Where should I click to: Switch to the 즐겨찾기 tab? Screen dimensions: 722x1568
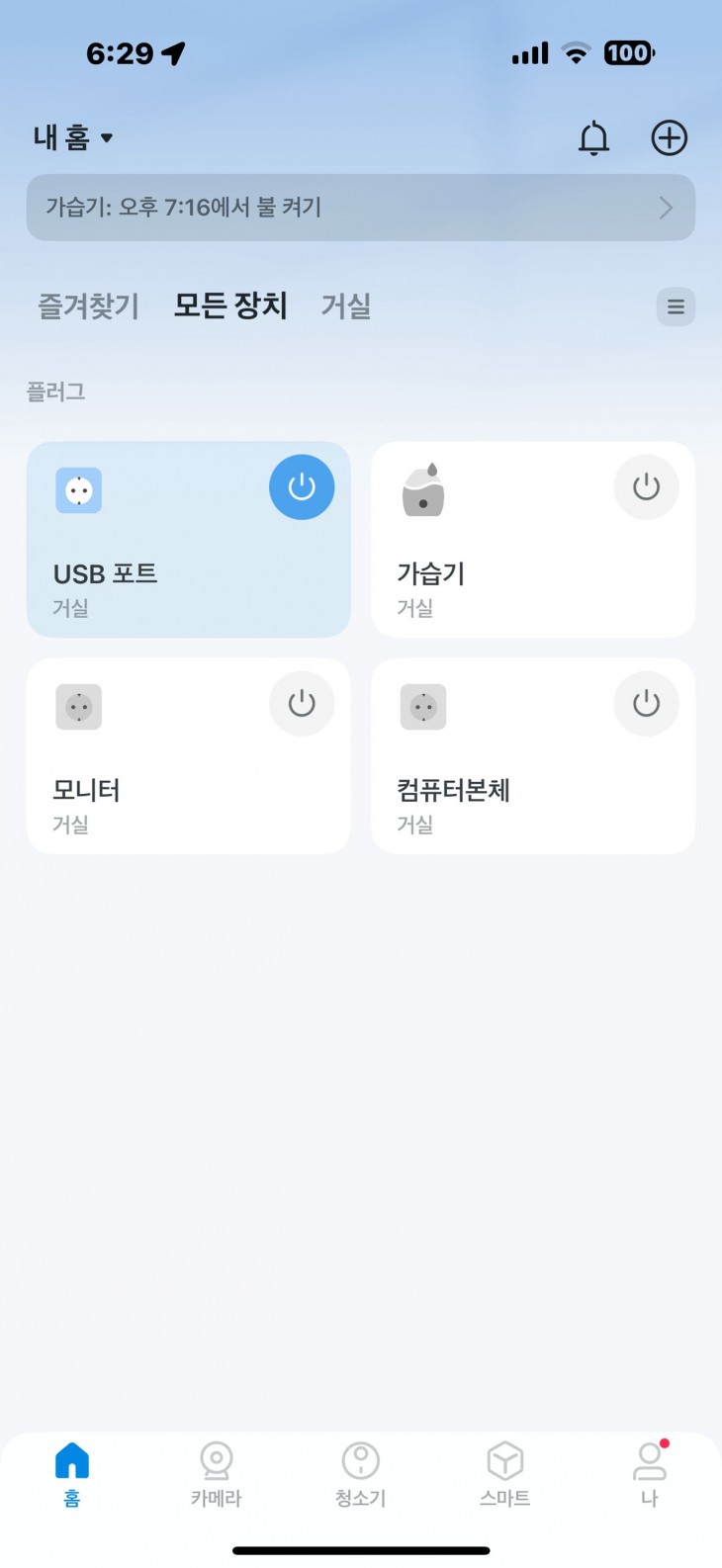(x=88, y=306)
